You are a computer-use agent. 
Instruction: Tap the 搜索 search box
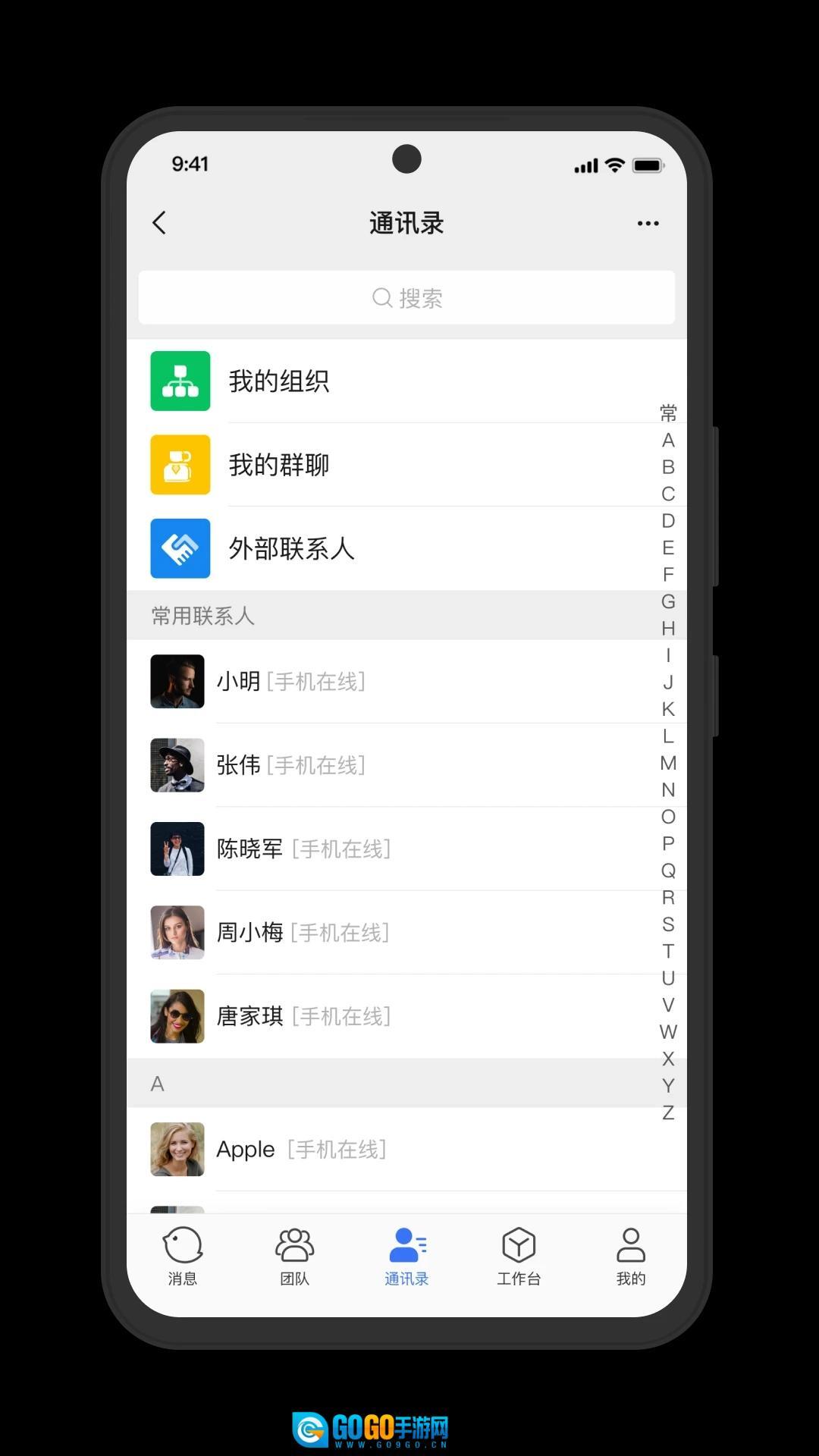[406, 298]
